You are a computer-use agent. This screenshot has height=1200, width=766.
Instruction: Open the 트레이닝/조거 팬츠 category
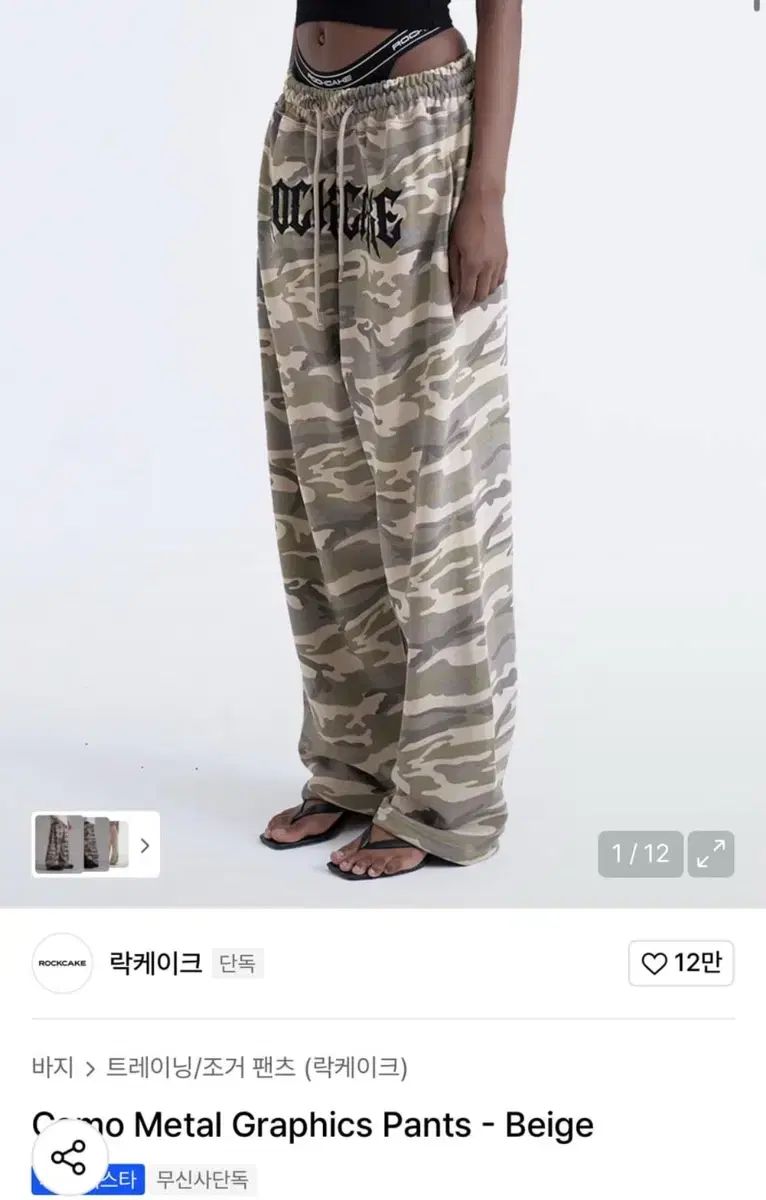click(x=200, y=1068)
